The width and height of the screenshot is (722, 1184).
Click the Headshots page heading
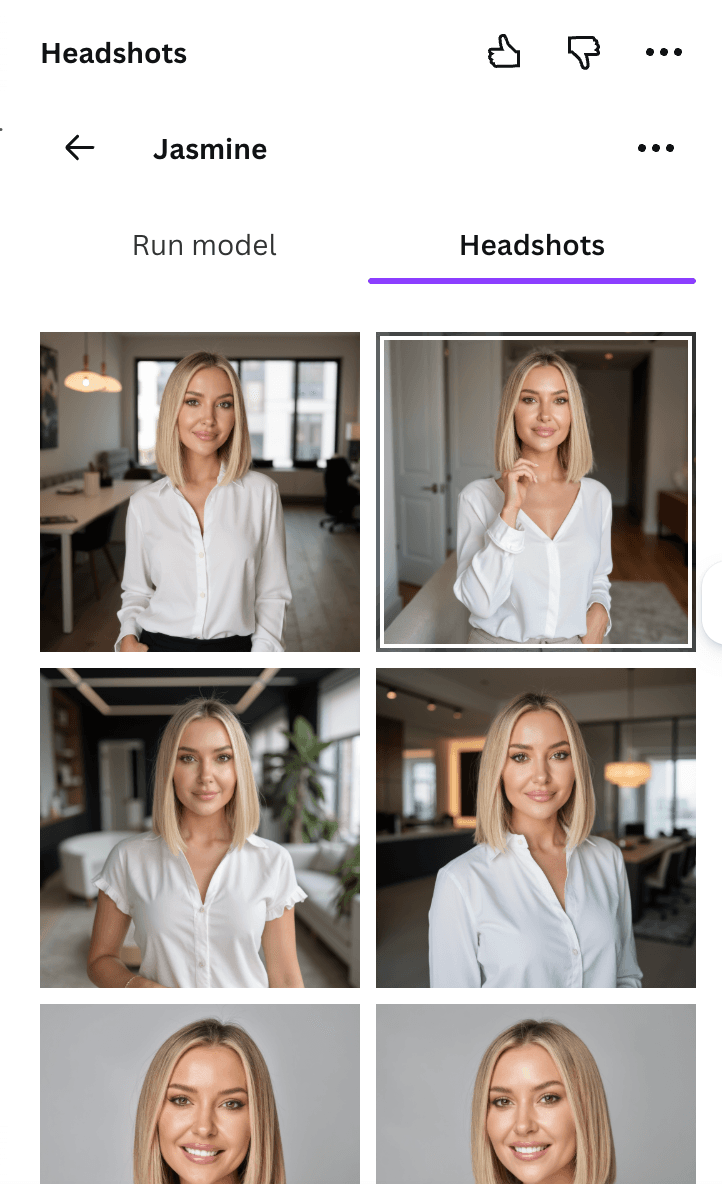coord(113,53)
